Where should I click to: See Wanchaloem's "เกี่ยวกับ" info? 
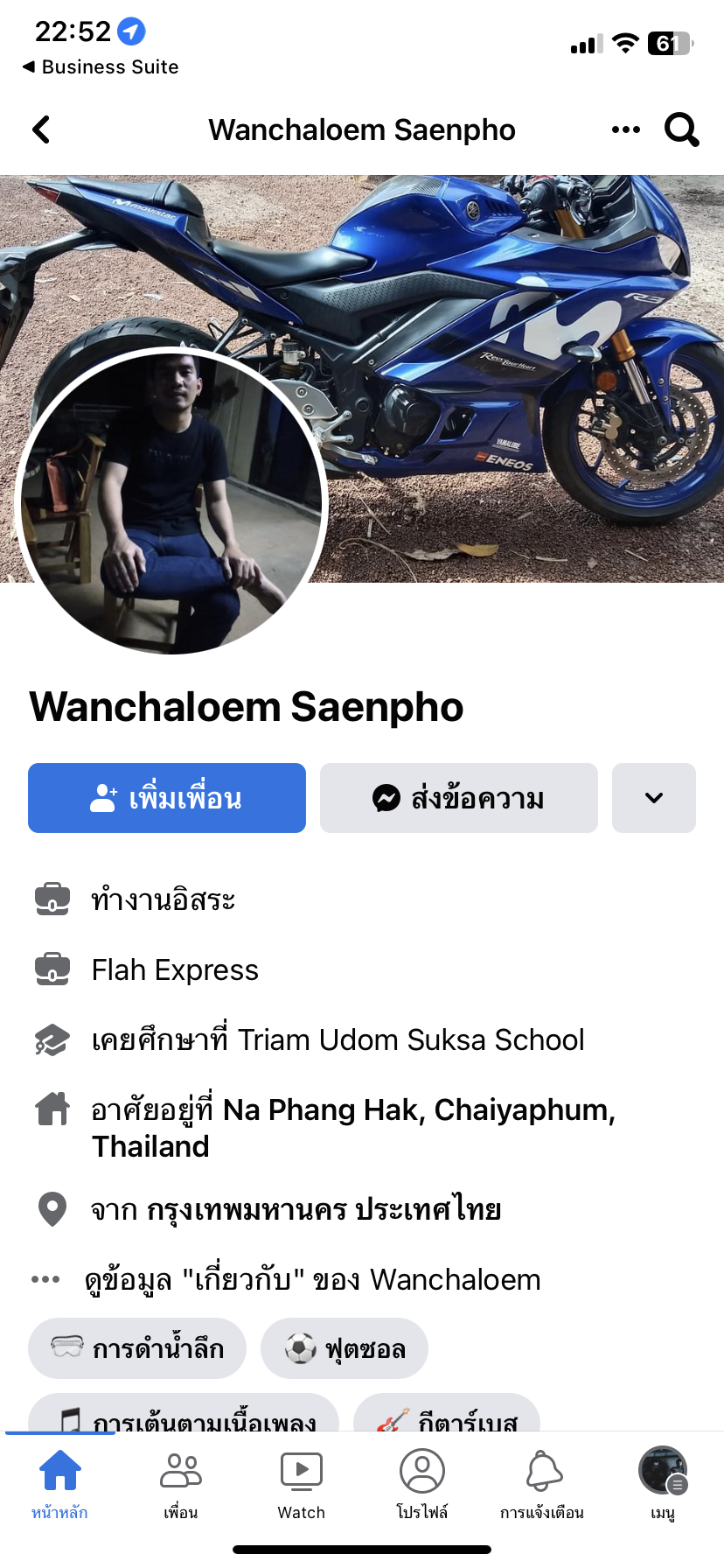click(x=312, y=1279)
